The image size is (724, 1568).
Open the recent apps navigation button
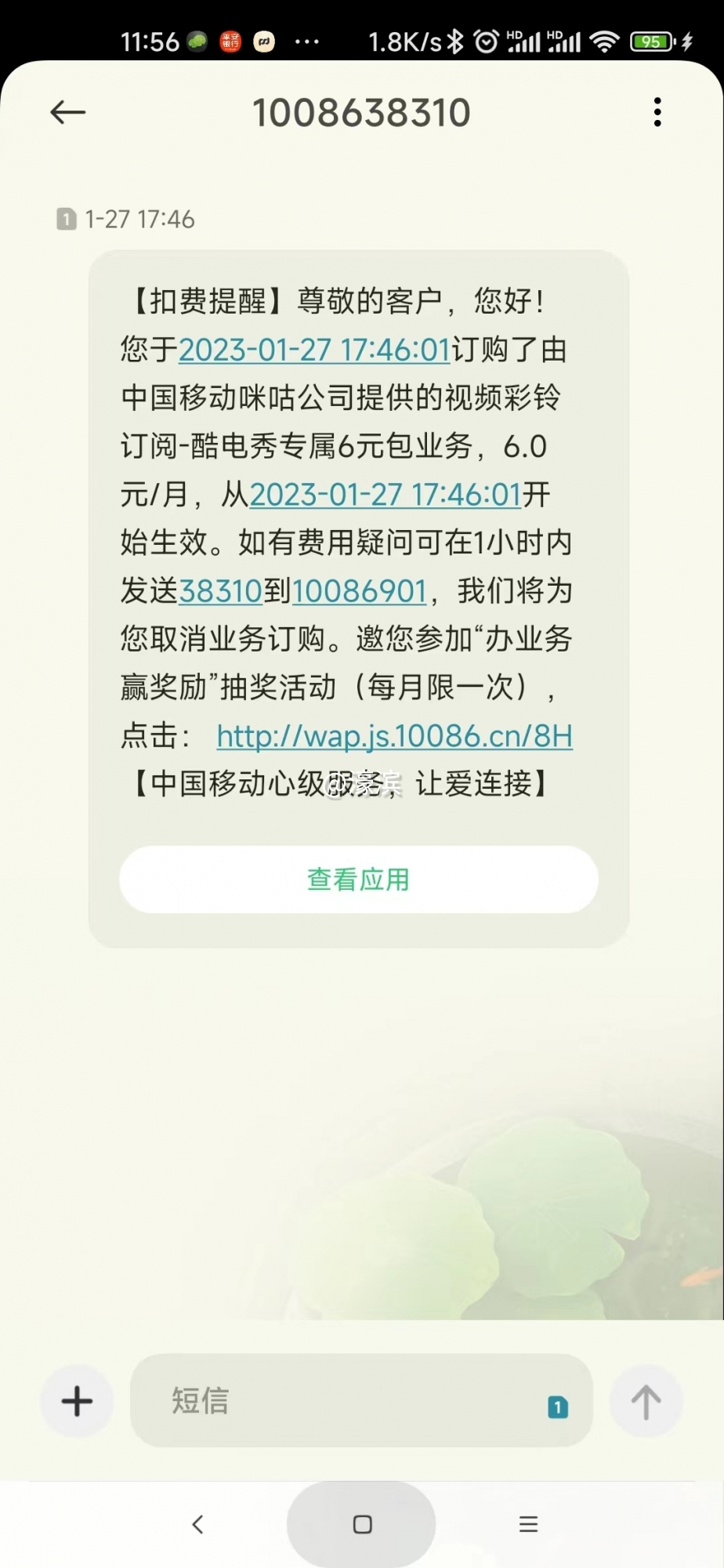coord(528,1522)
